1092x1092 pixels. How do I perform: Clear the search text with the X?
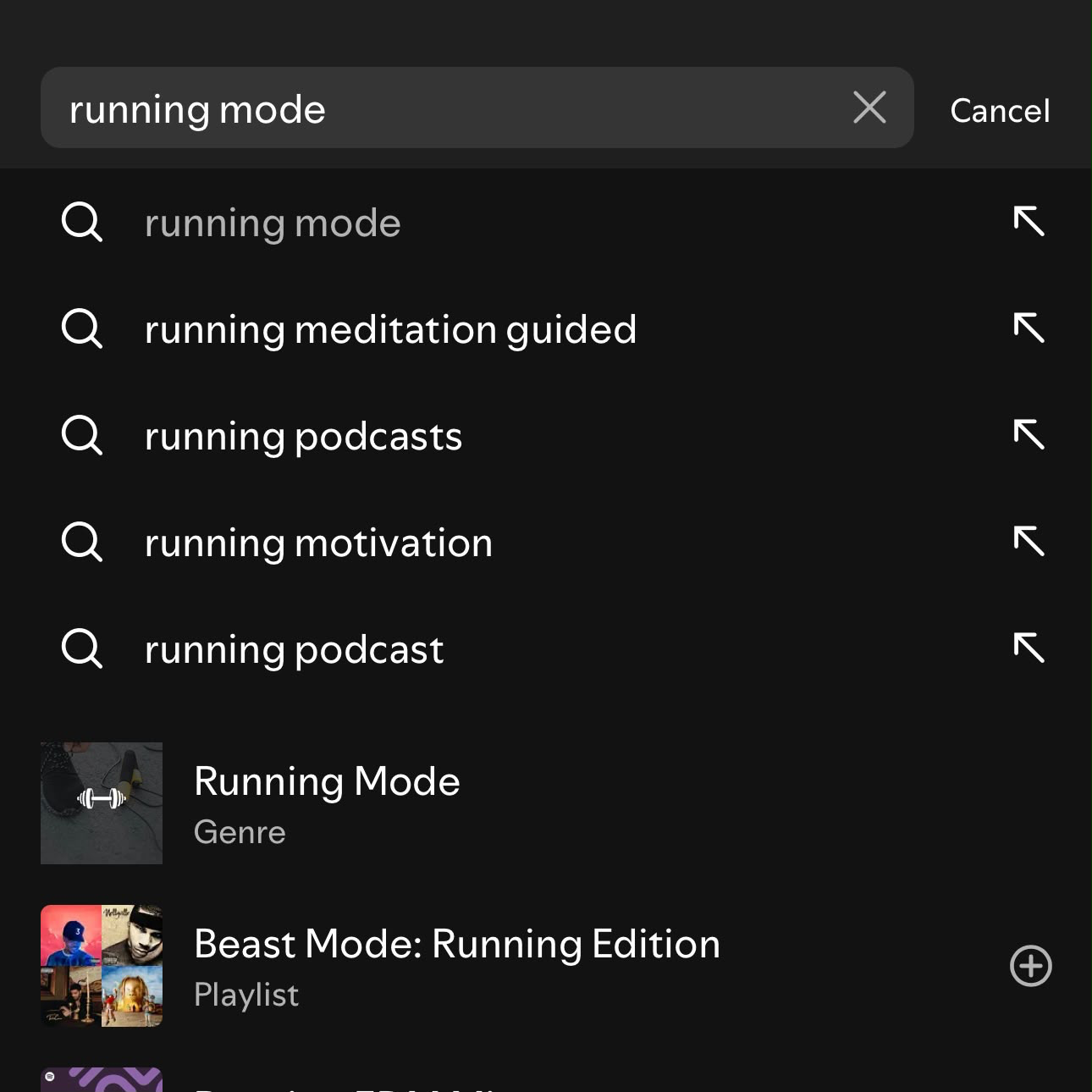(869, 108)
